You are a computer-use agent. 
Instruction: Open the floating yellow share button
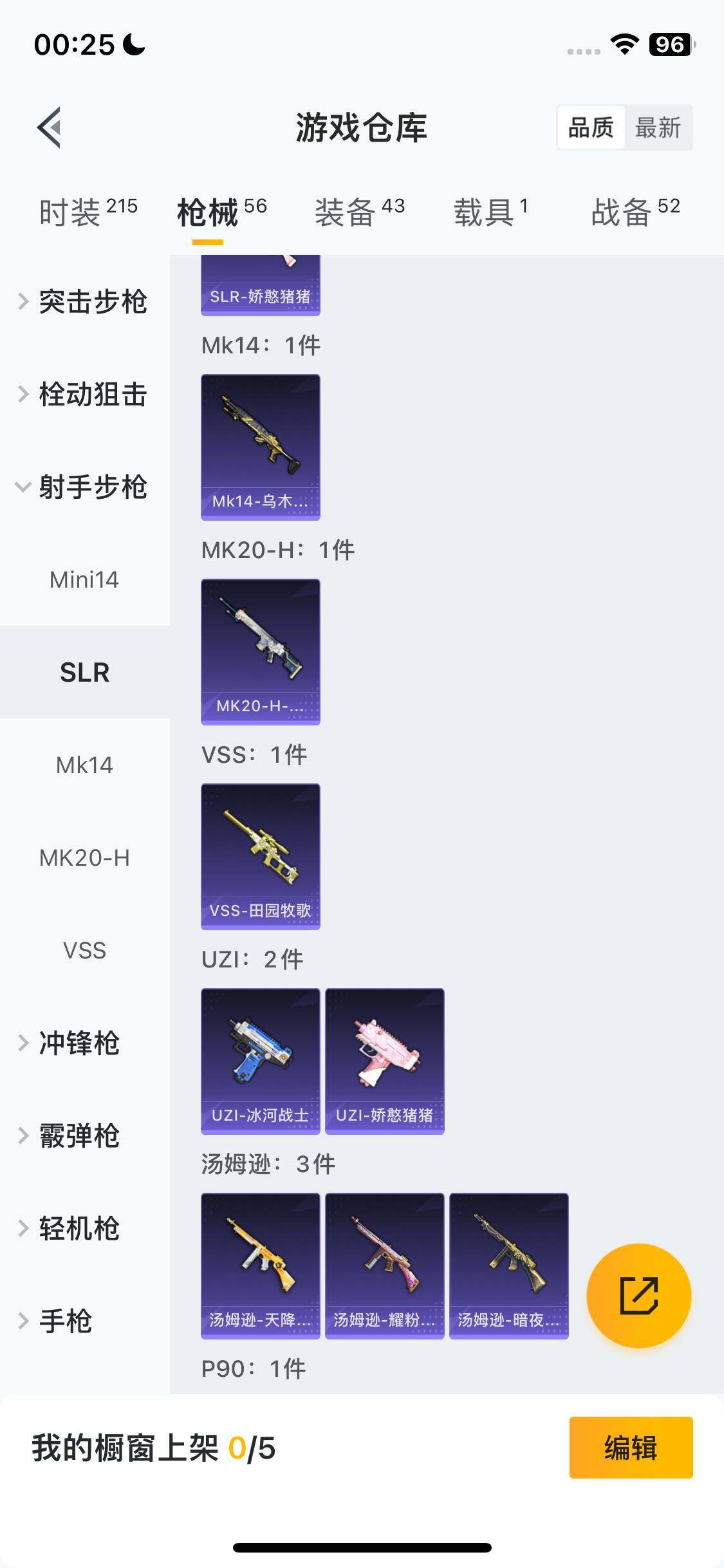[640, 1295]
